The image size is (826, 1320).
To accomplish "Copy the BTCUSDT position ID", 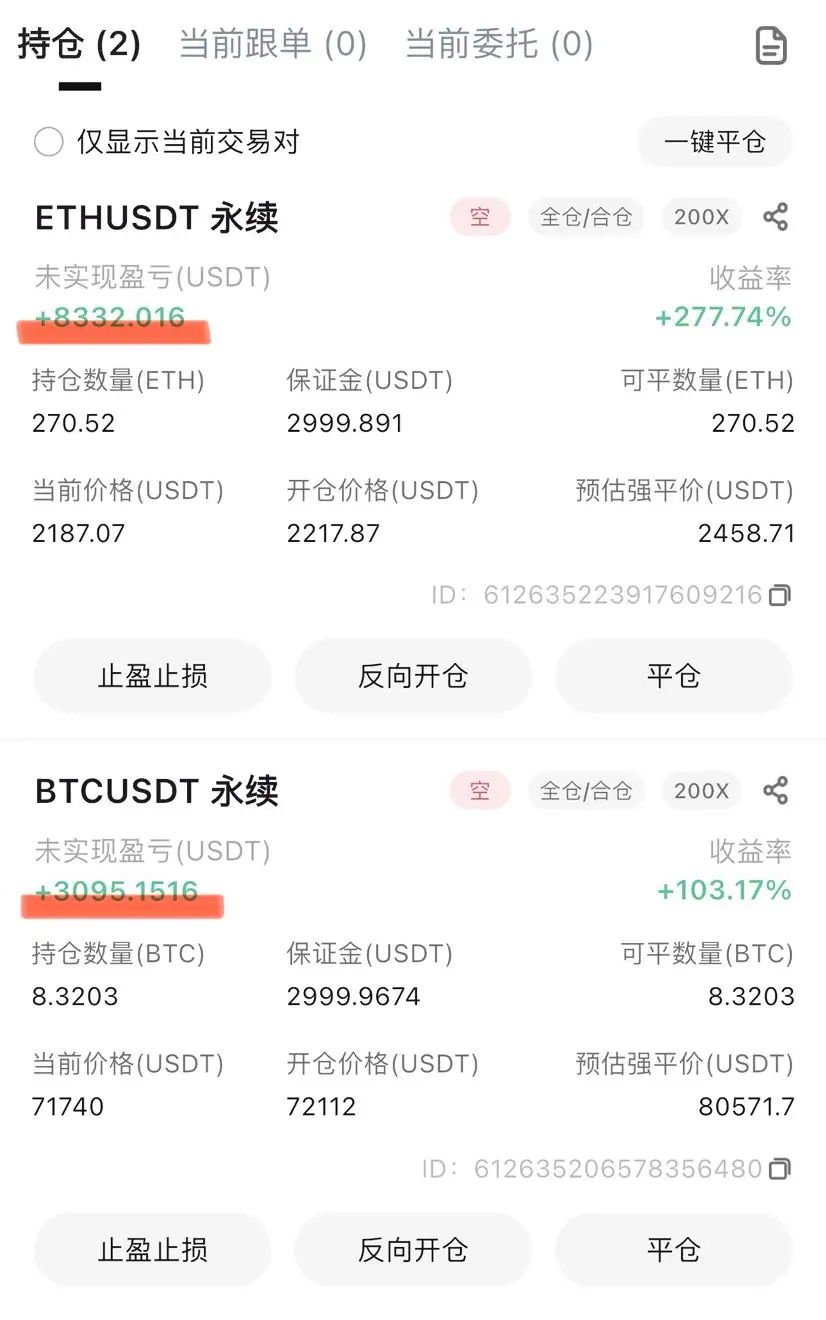I will pyautogui.click(x=779, y=1169).
